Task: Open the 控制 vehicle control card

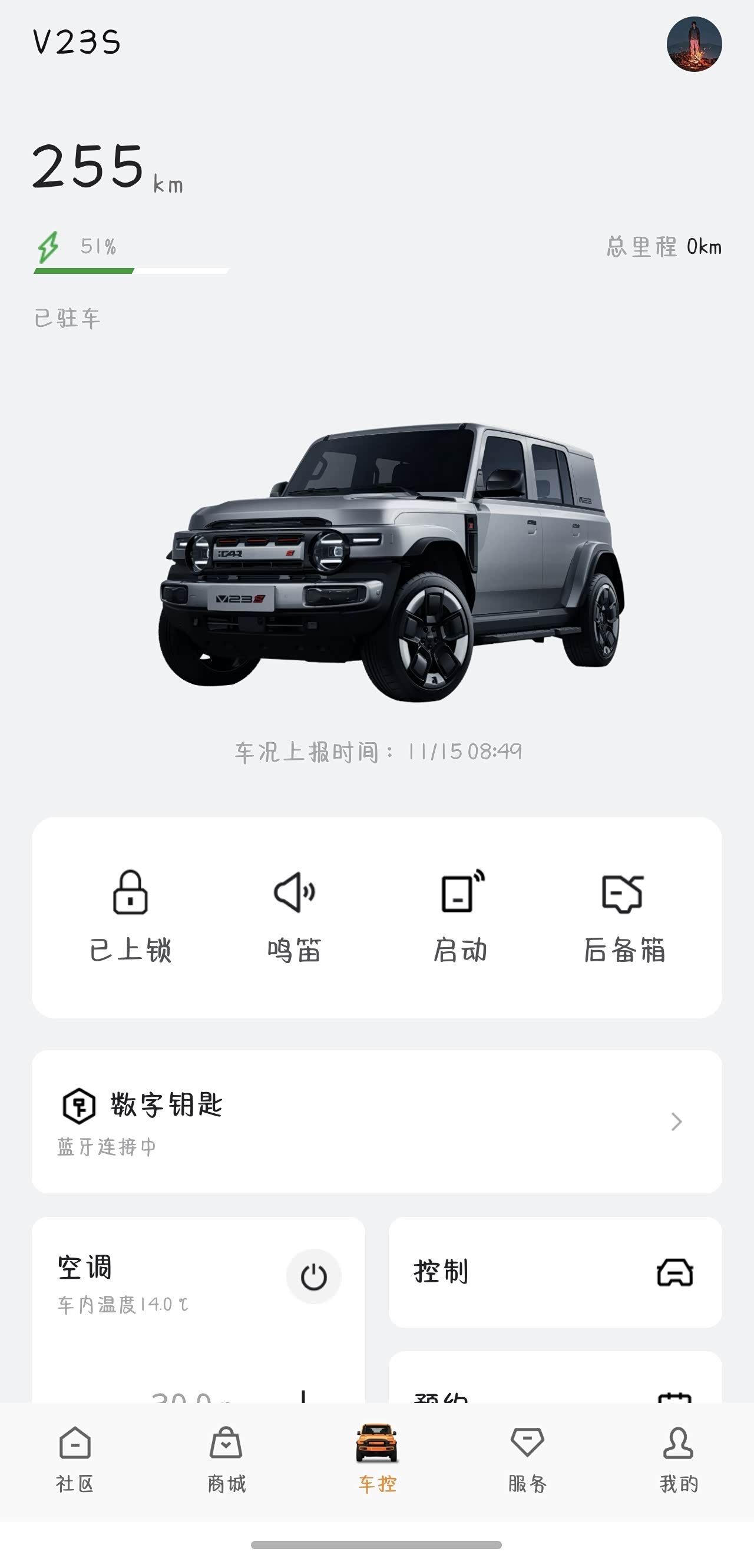Action: click(x=554, y=1272)
